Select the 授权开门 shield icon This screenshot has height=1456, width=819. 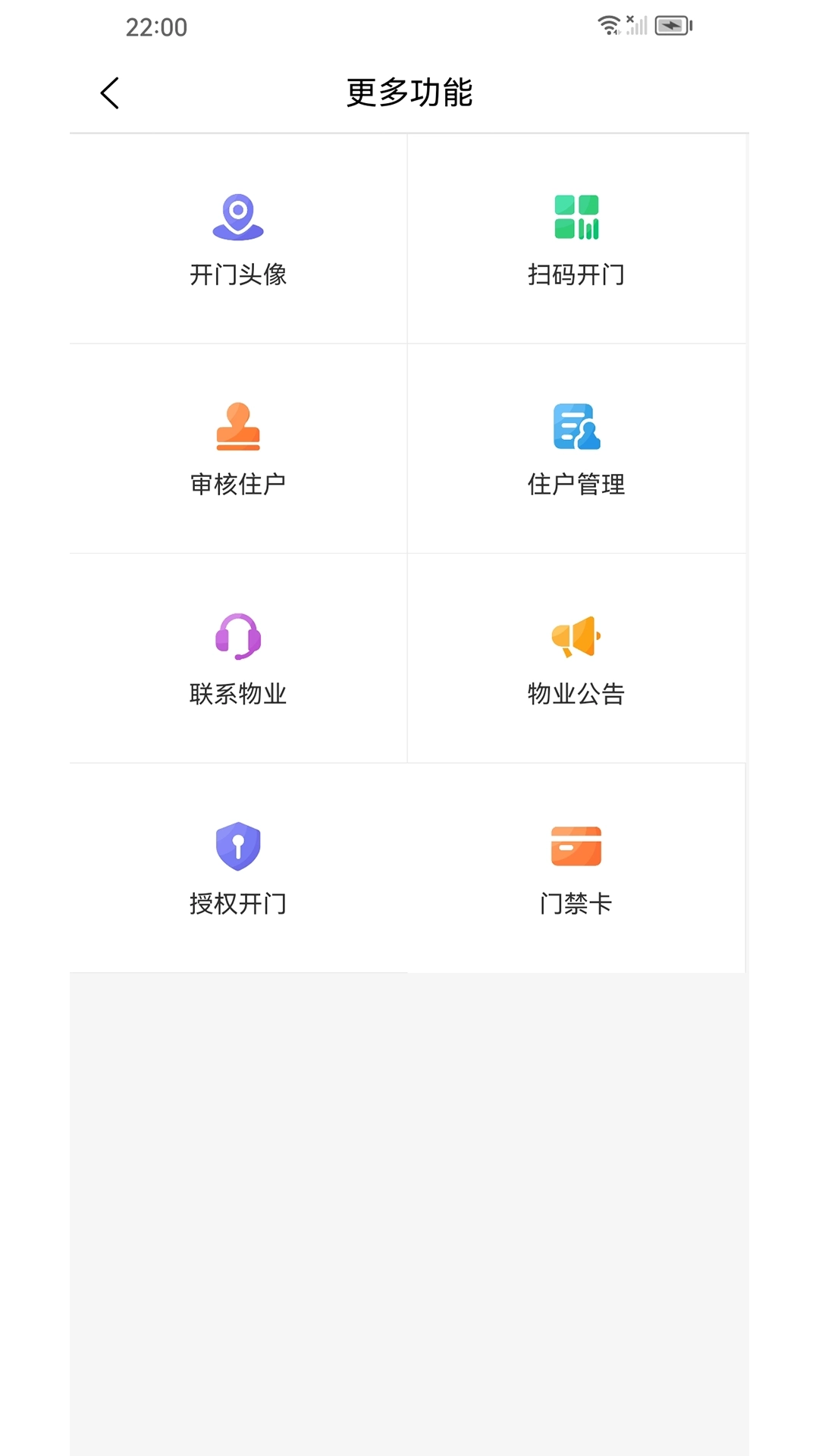pyautogui.click(x=238, y=846)
